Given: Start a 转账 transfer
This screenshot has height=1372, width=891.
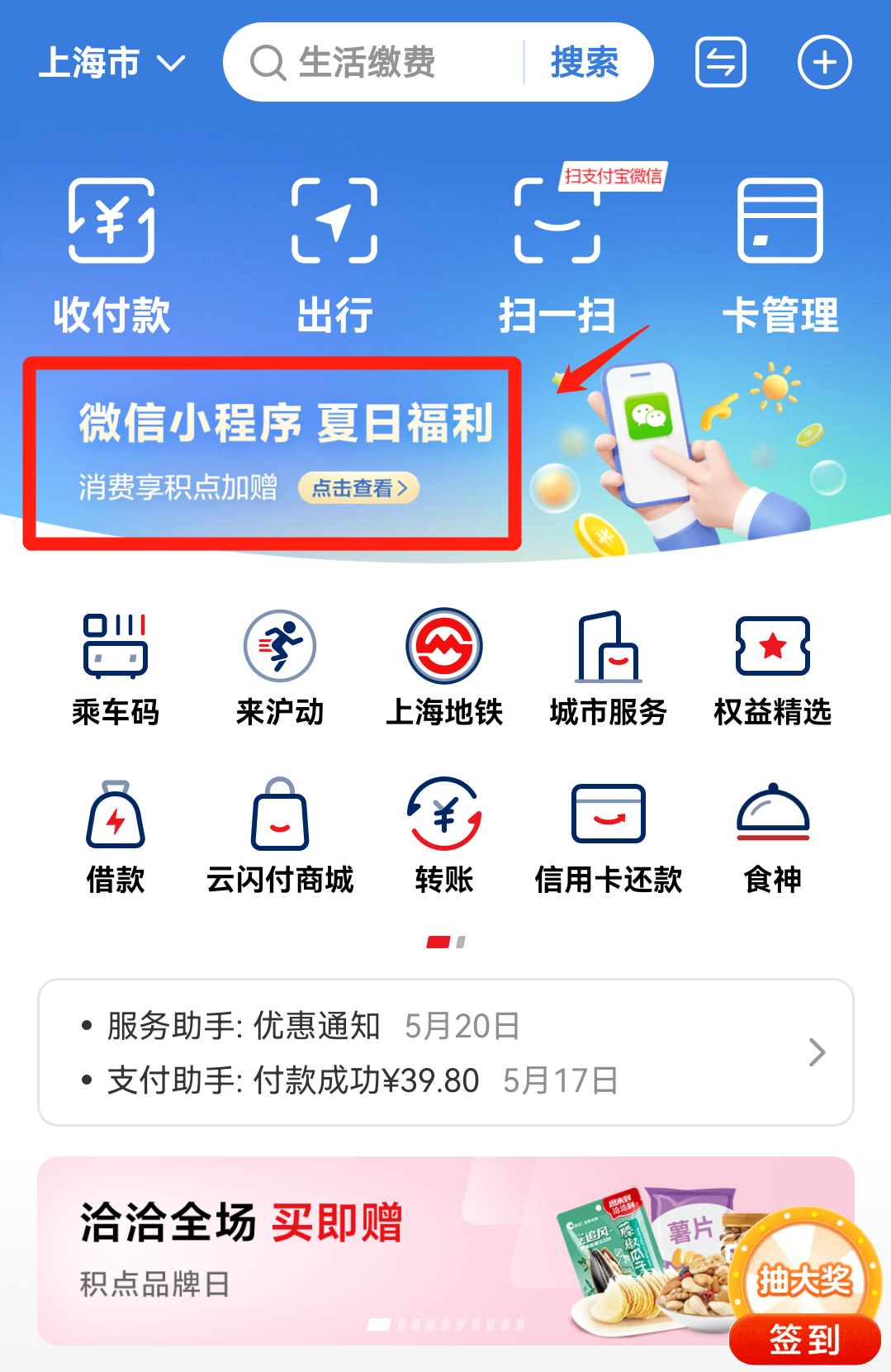Looking at the screenshot, I should (444, 834).
